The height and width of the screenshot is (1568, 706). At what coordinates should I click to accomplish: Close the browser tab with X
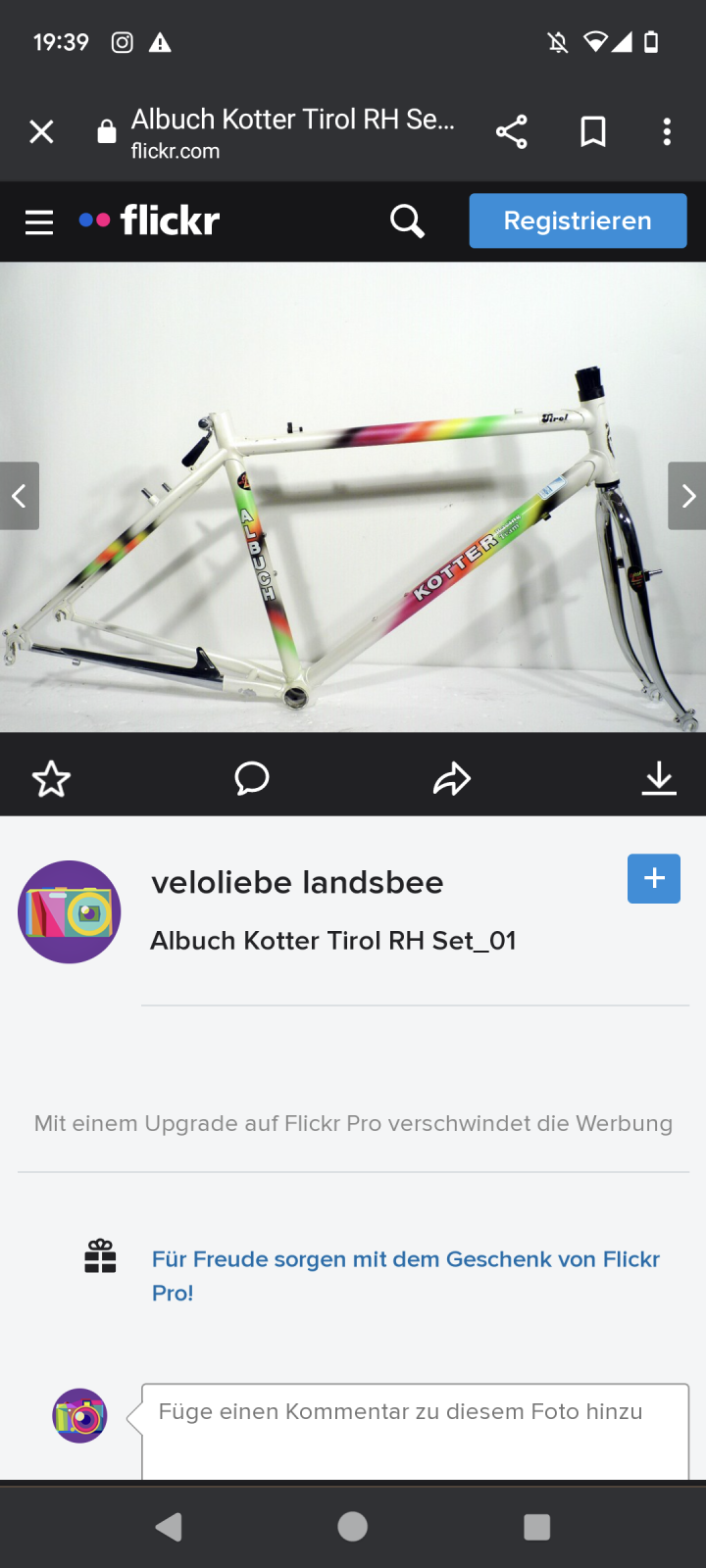(41, 131)
